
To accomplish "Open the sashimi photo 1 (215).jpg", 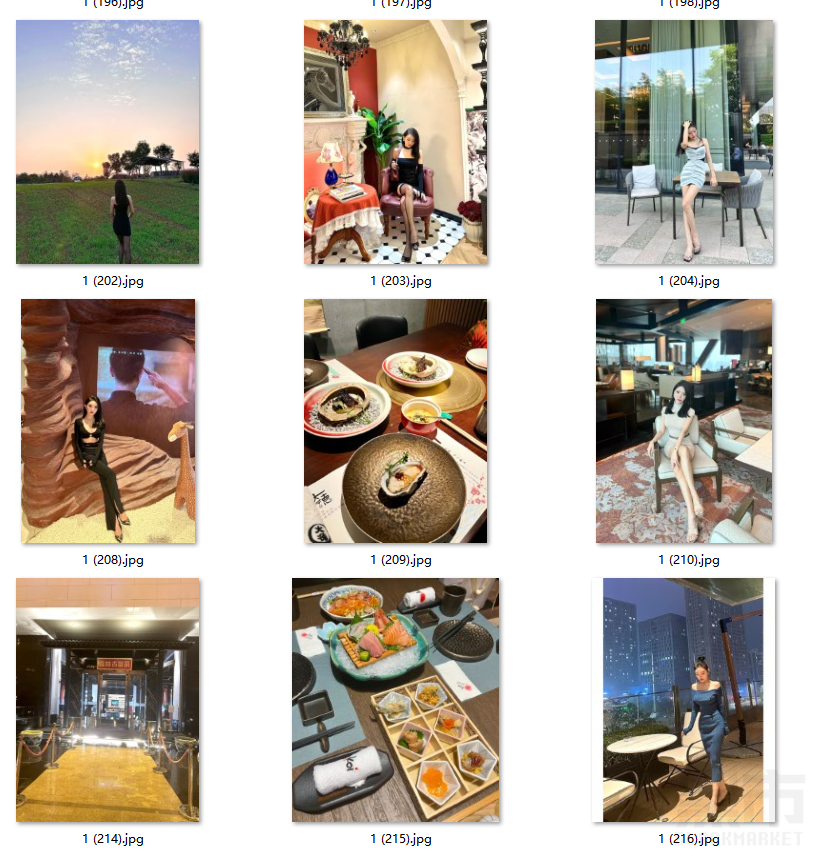I will coord(396,700).
